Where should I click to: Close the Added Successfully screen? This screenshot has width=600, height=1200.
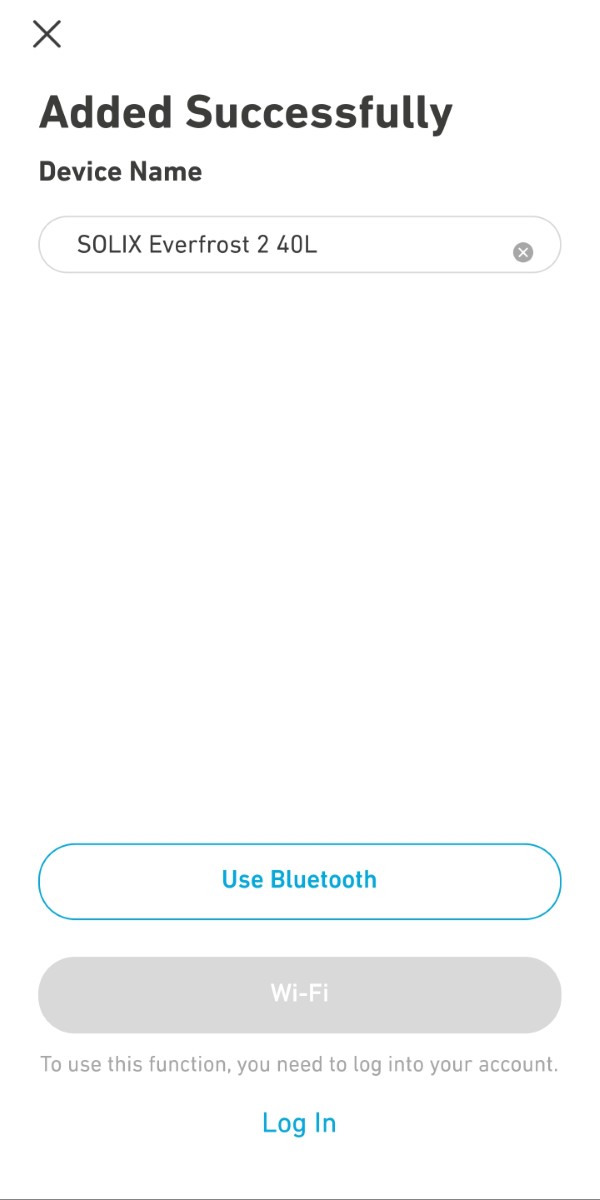[47, 34]
